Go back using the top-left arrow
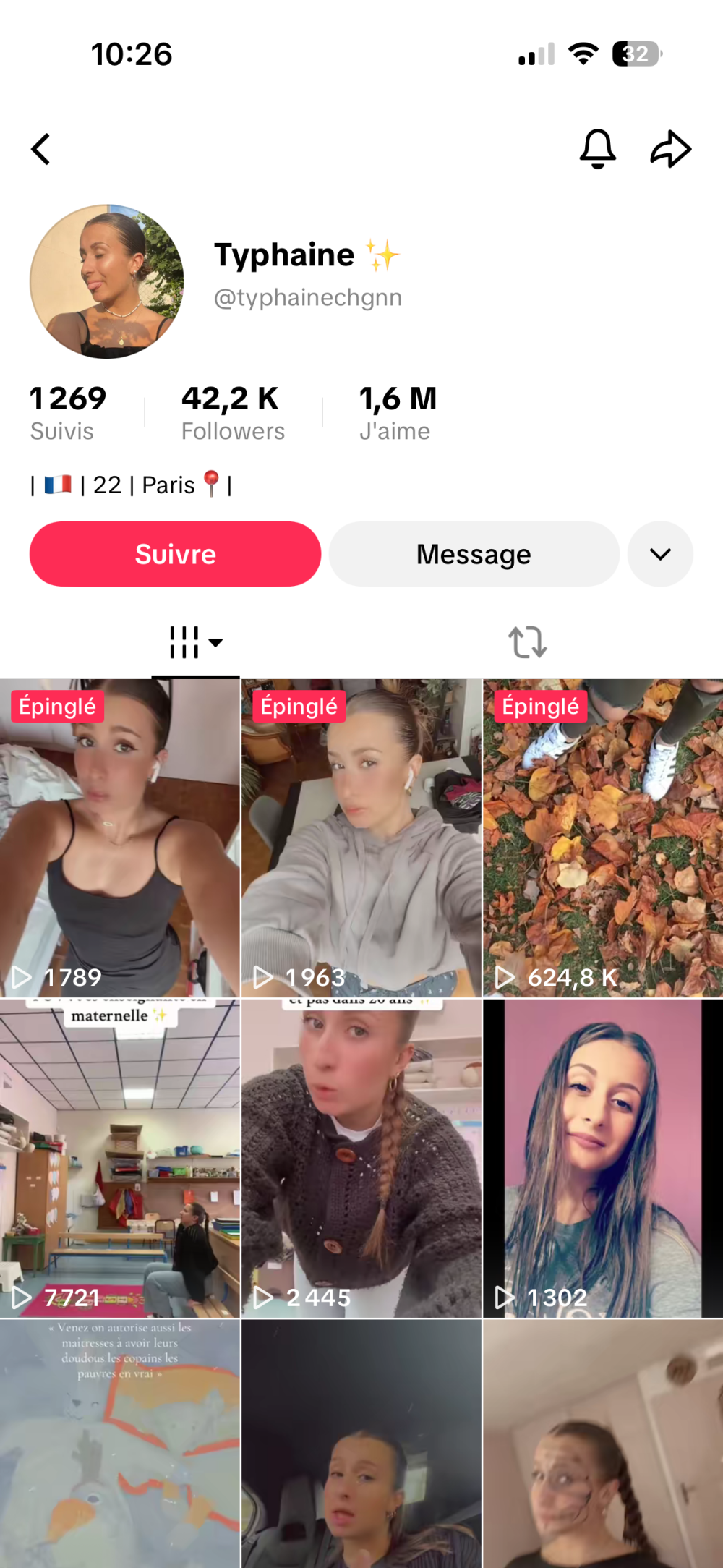The image size is (723, 1568). coord(41,150)
